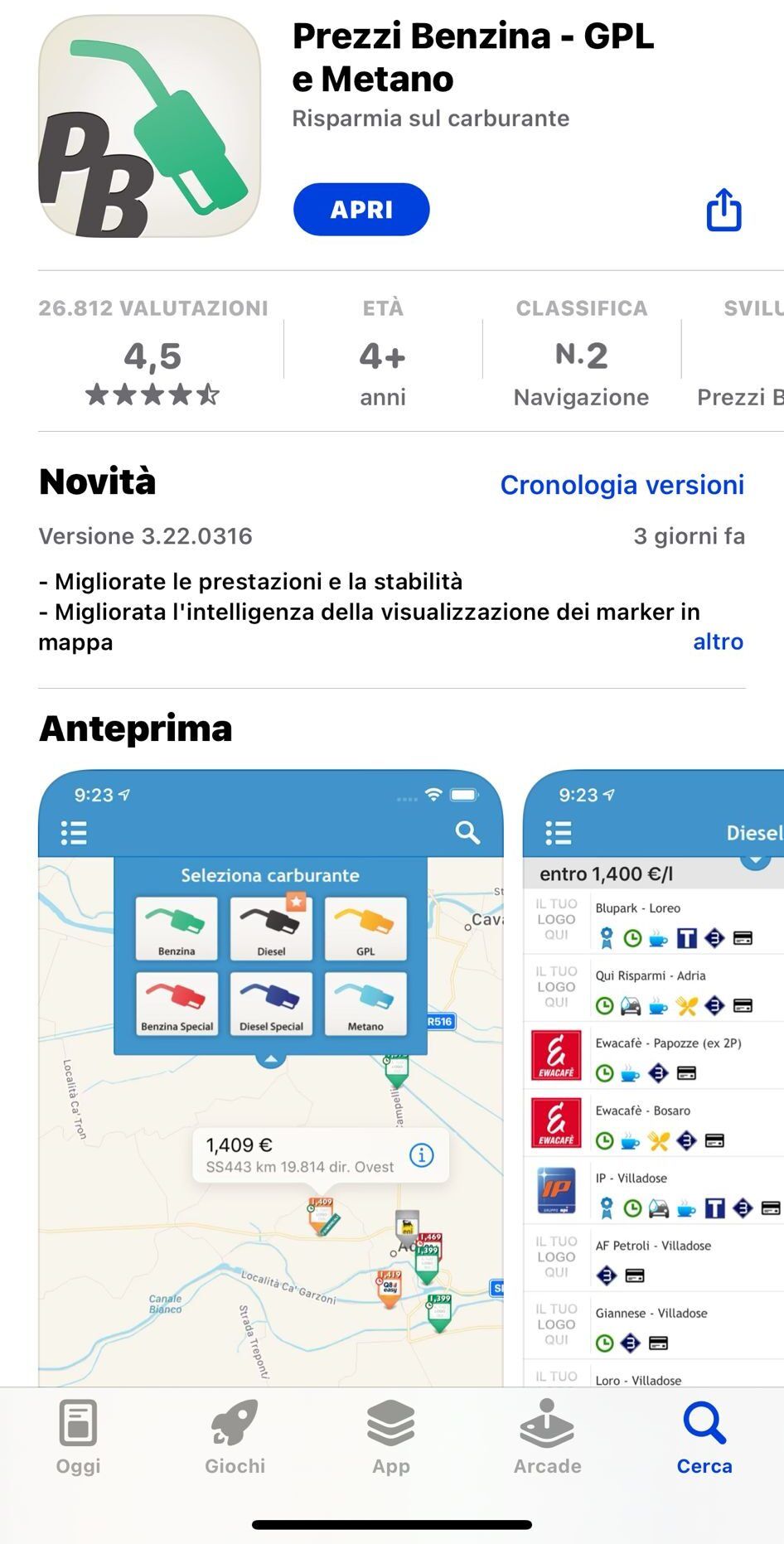
Task: Open the ratings summary with 26.812 valutazioni
Action: (x=153, y=354)
